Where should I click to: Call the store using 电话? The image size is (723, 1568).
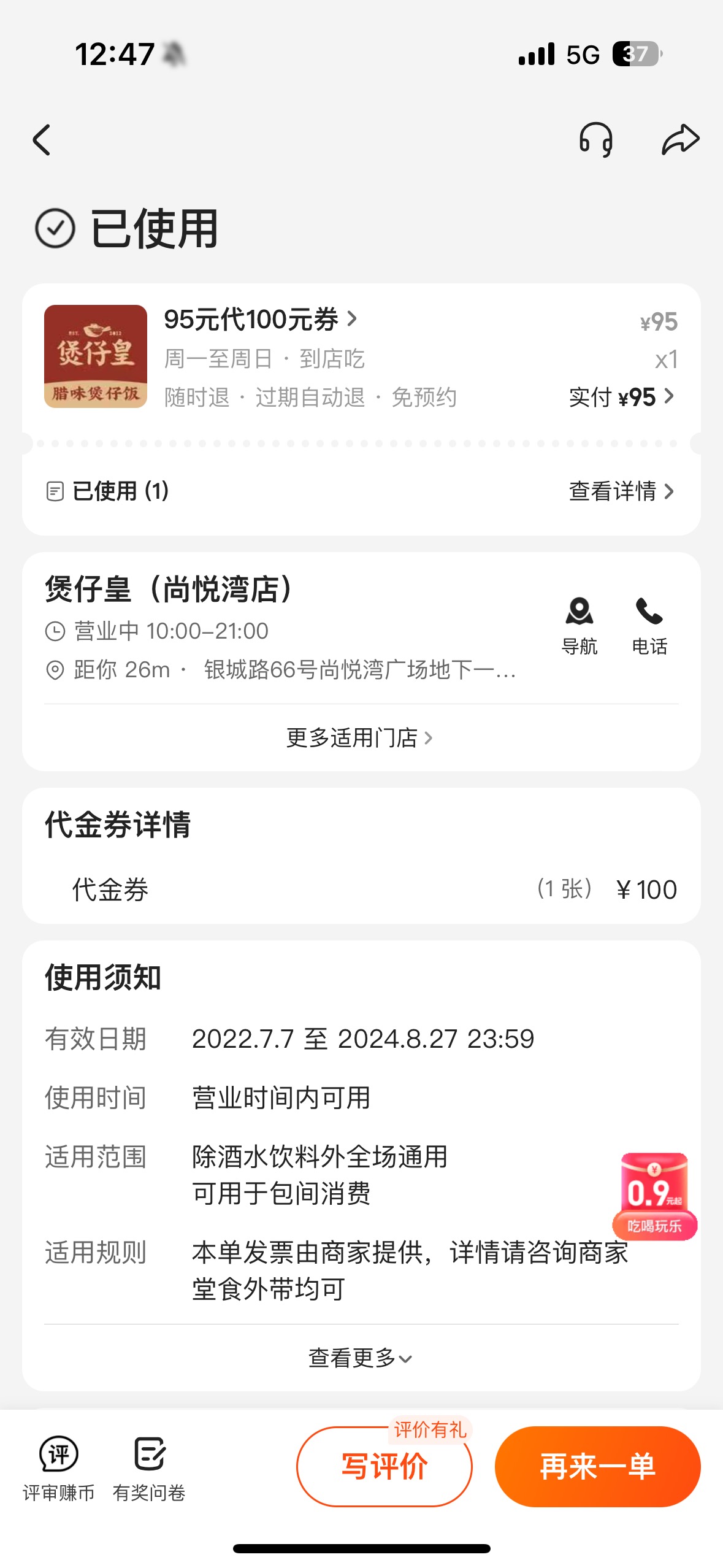tap(649, 626)
